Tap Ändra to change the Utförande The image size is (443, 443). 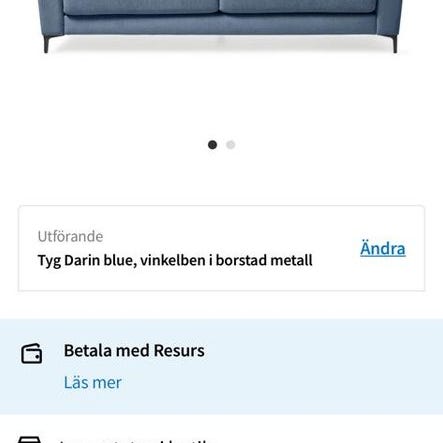point(383,248)
